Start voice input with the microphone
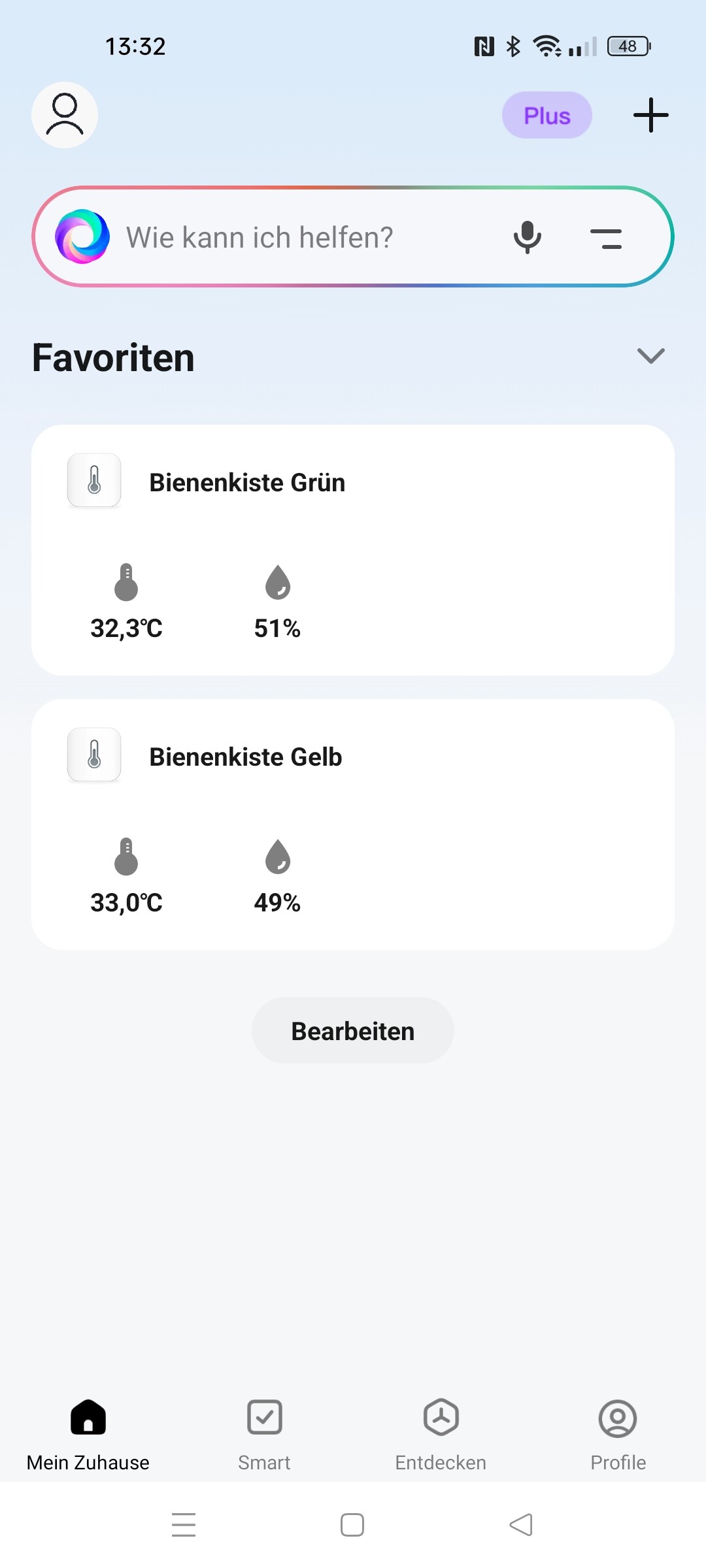The height and width of the screenshot is (1568, 706). click(527, 237)
